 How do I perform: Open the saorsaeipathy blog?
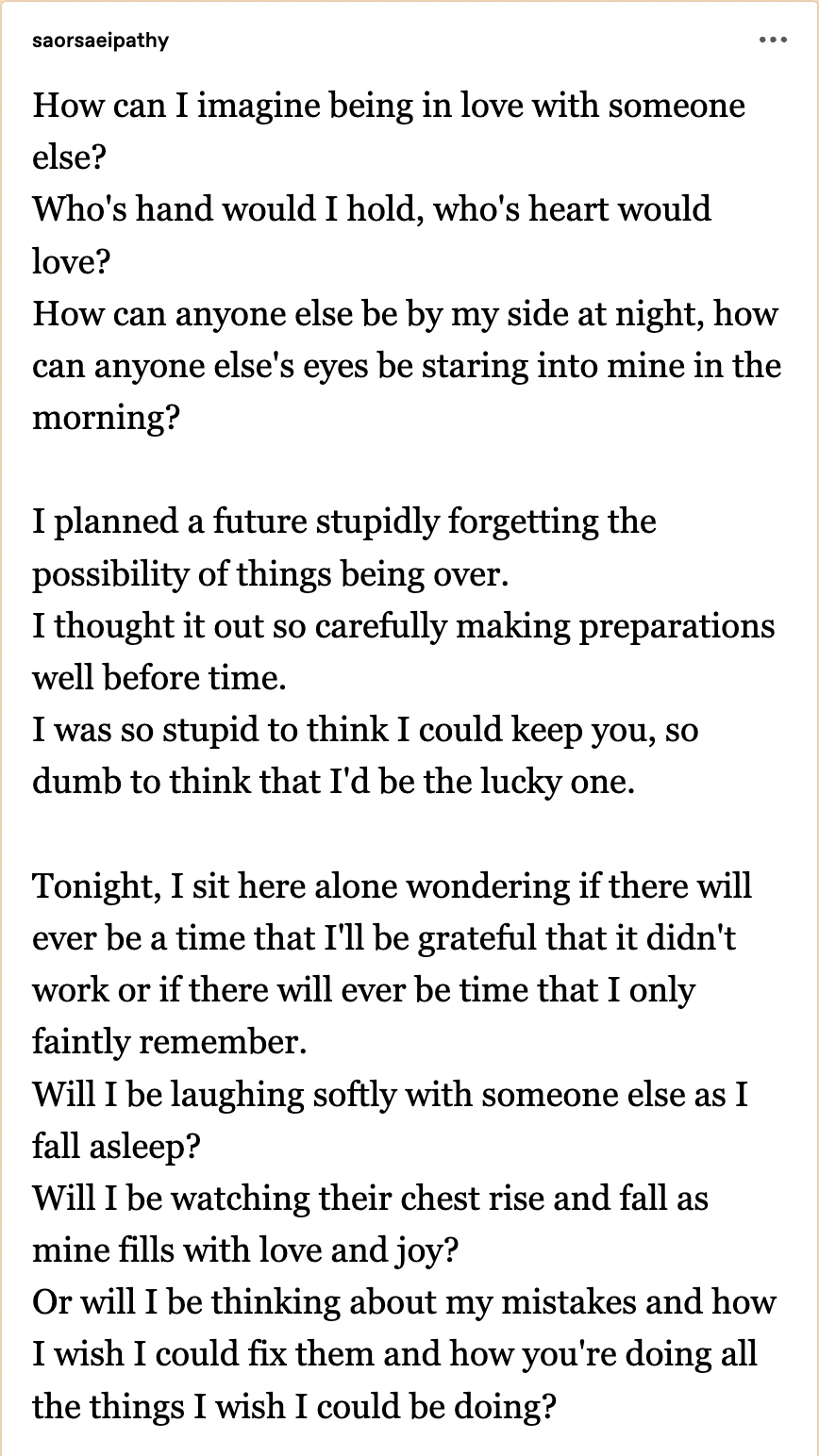100,41
